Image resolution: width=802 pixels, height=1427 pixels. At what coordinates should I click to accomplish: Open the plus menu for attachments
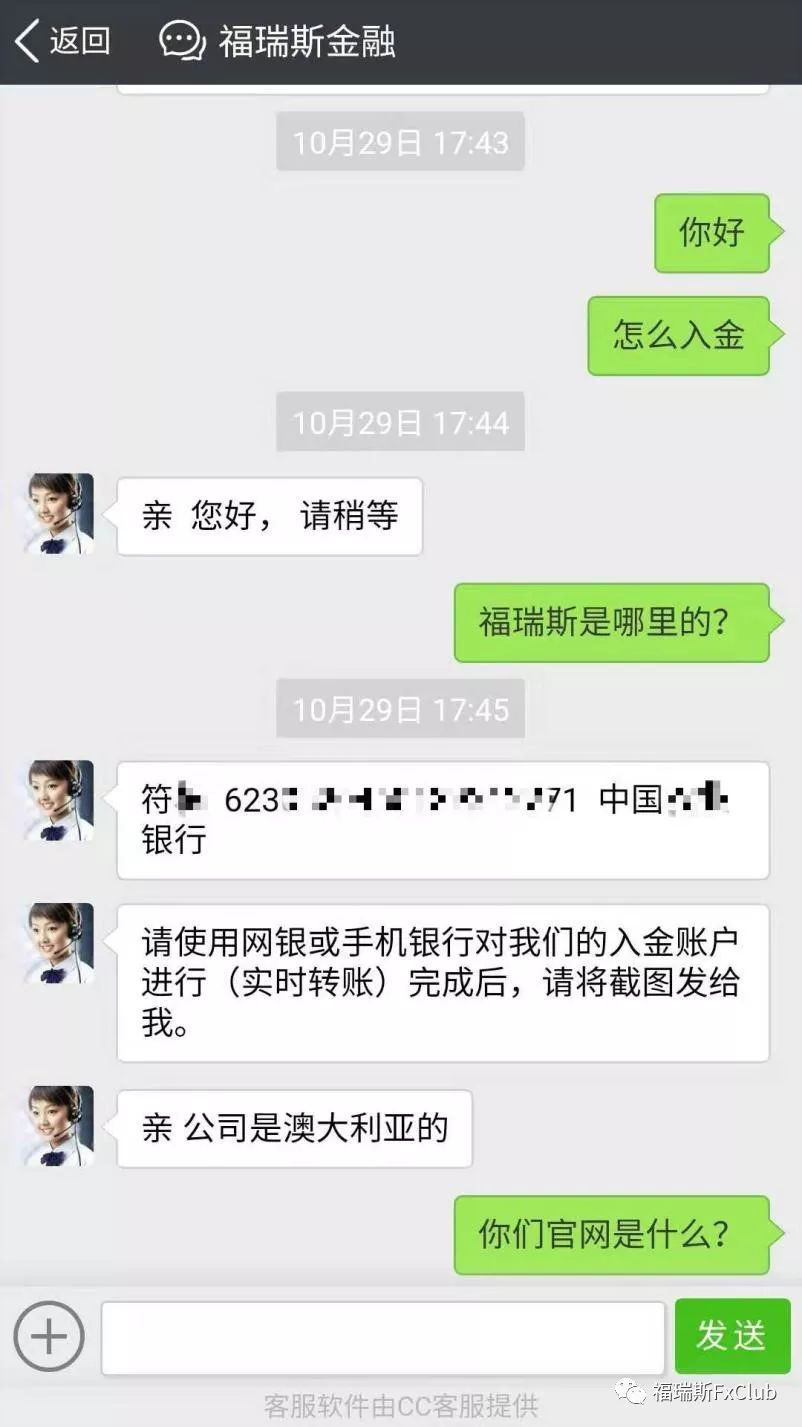tap(48, 1336)
